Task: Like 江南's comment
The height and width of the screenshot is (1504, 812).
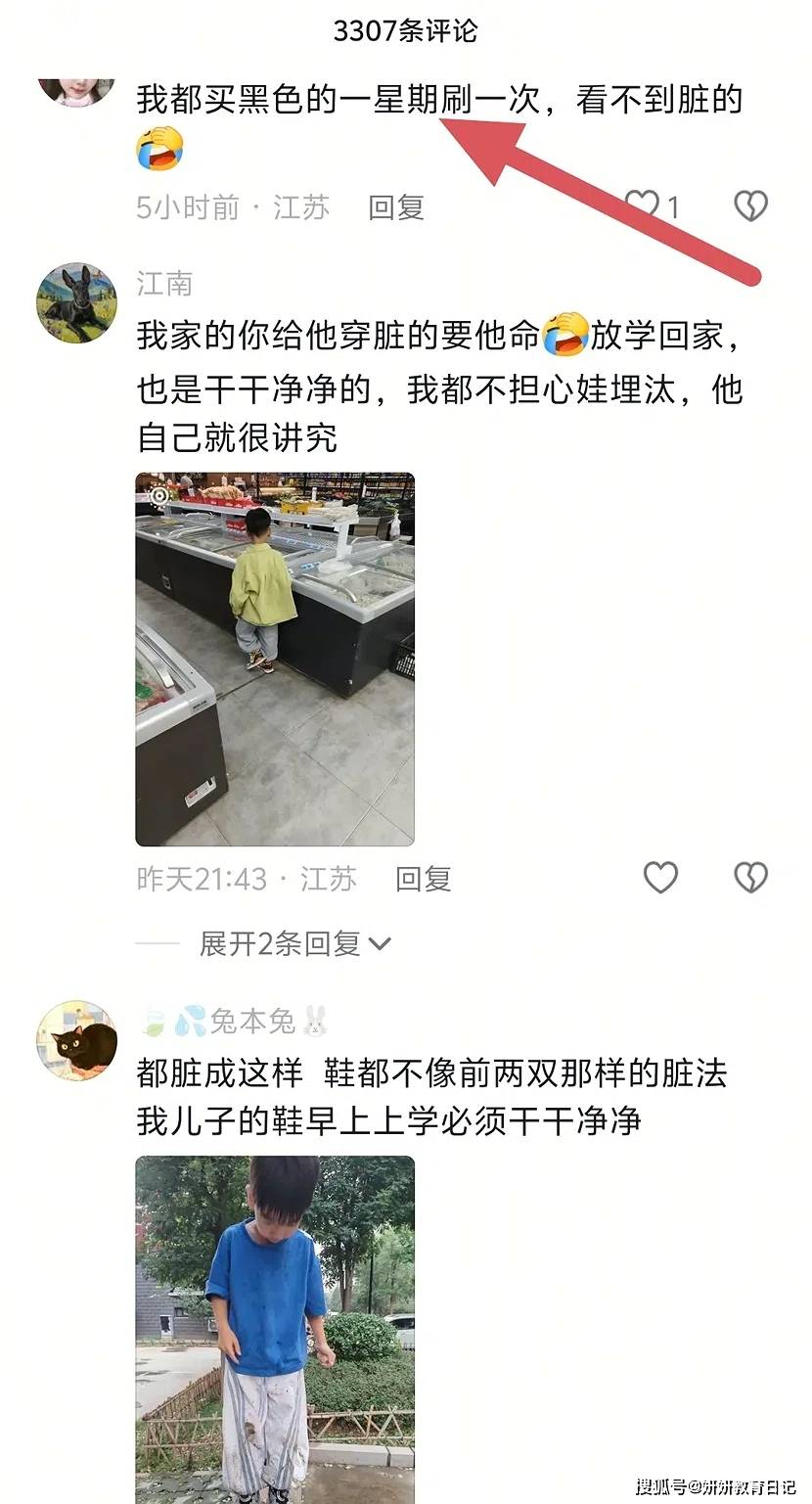Action: coord(660,877)
